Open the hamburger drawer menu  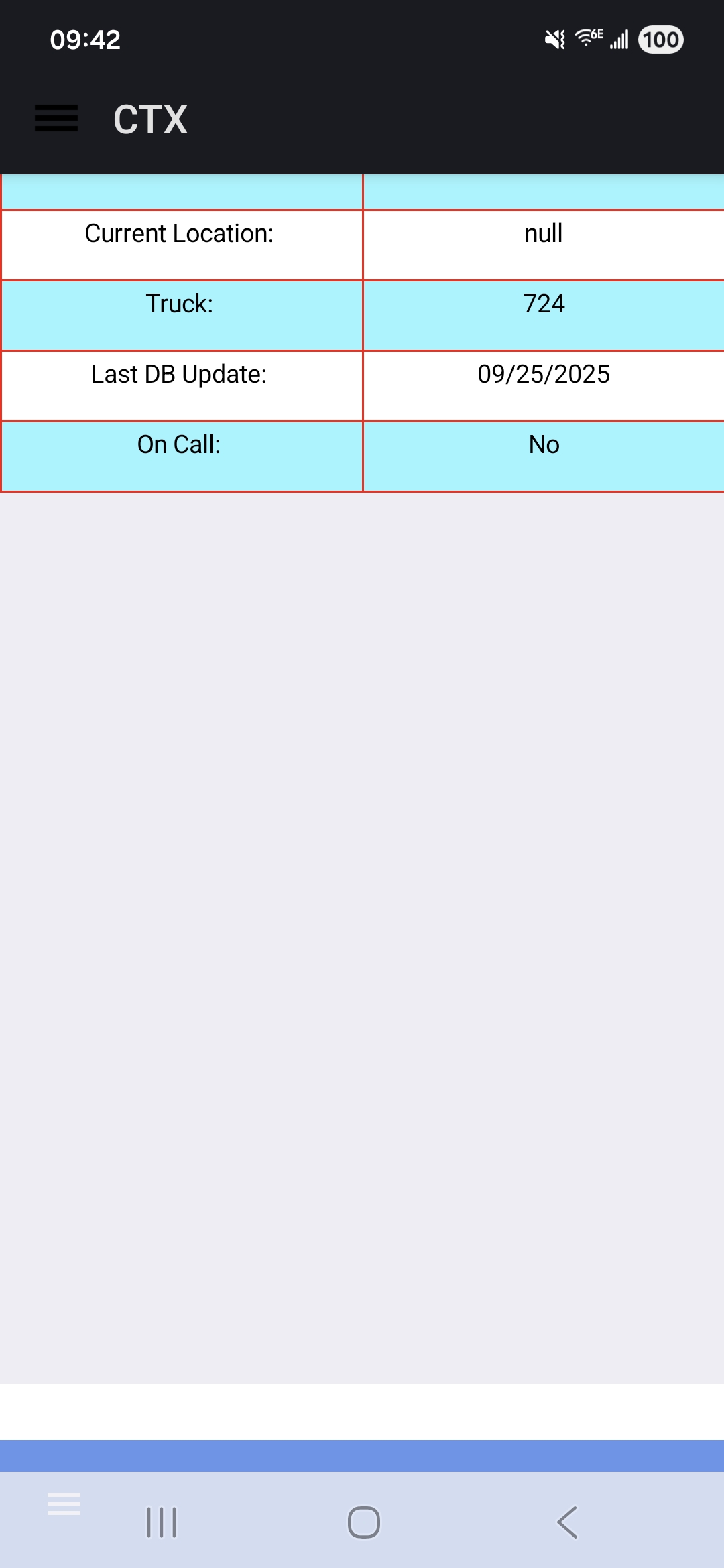click(x=56, y=119)
